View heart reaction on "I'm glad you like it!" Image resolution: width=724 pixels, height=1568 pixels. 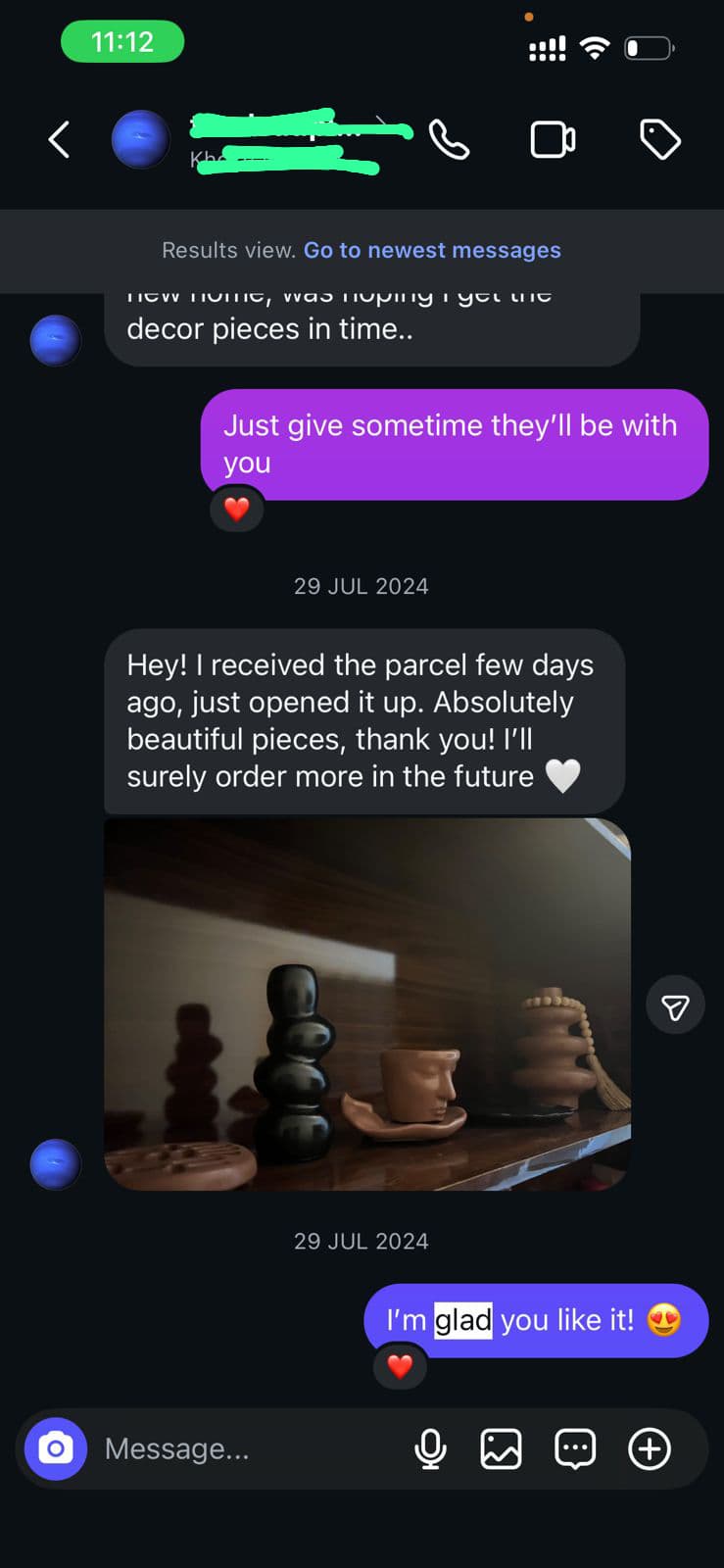click(x=400, y=1366)
